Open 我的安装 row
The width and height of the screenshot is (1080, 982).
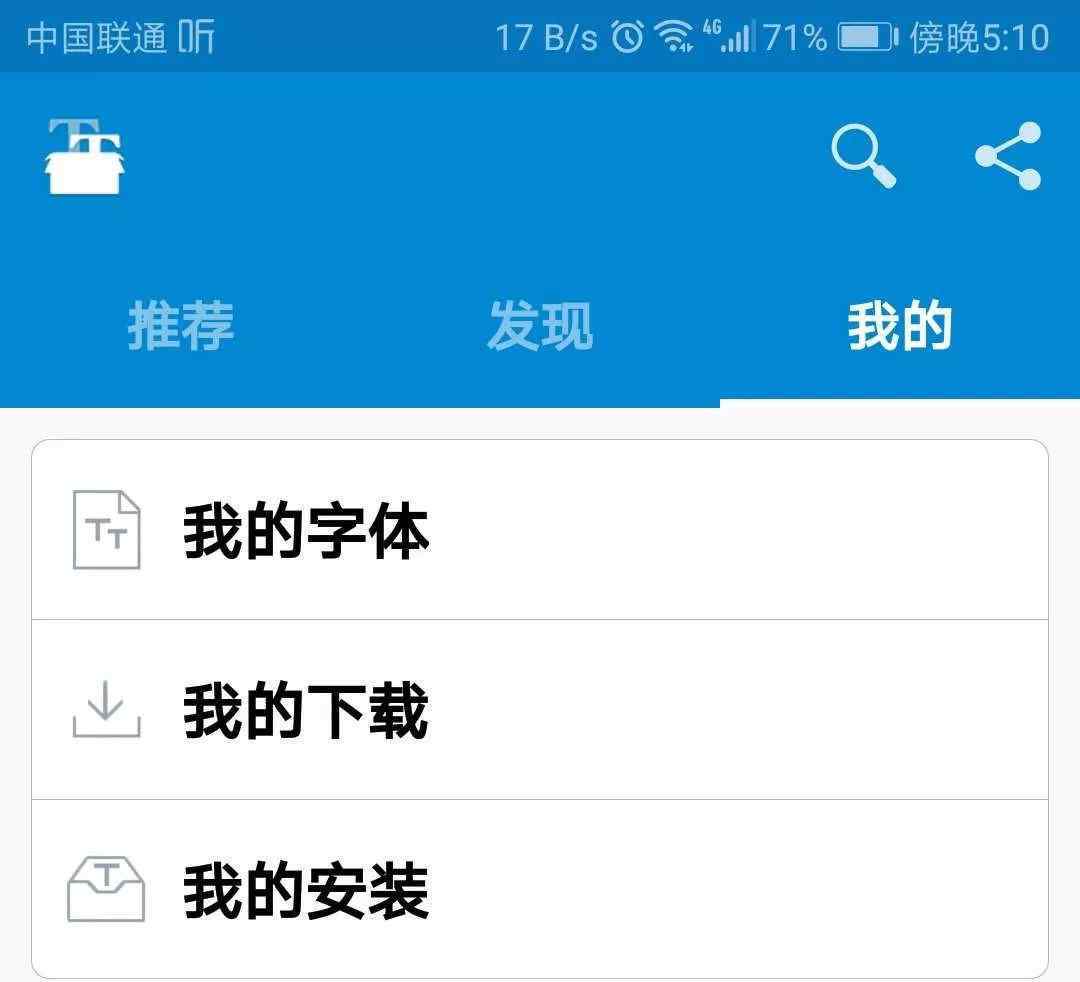pos(540,890)
